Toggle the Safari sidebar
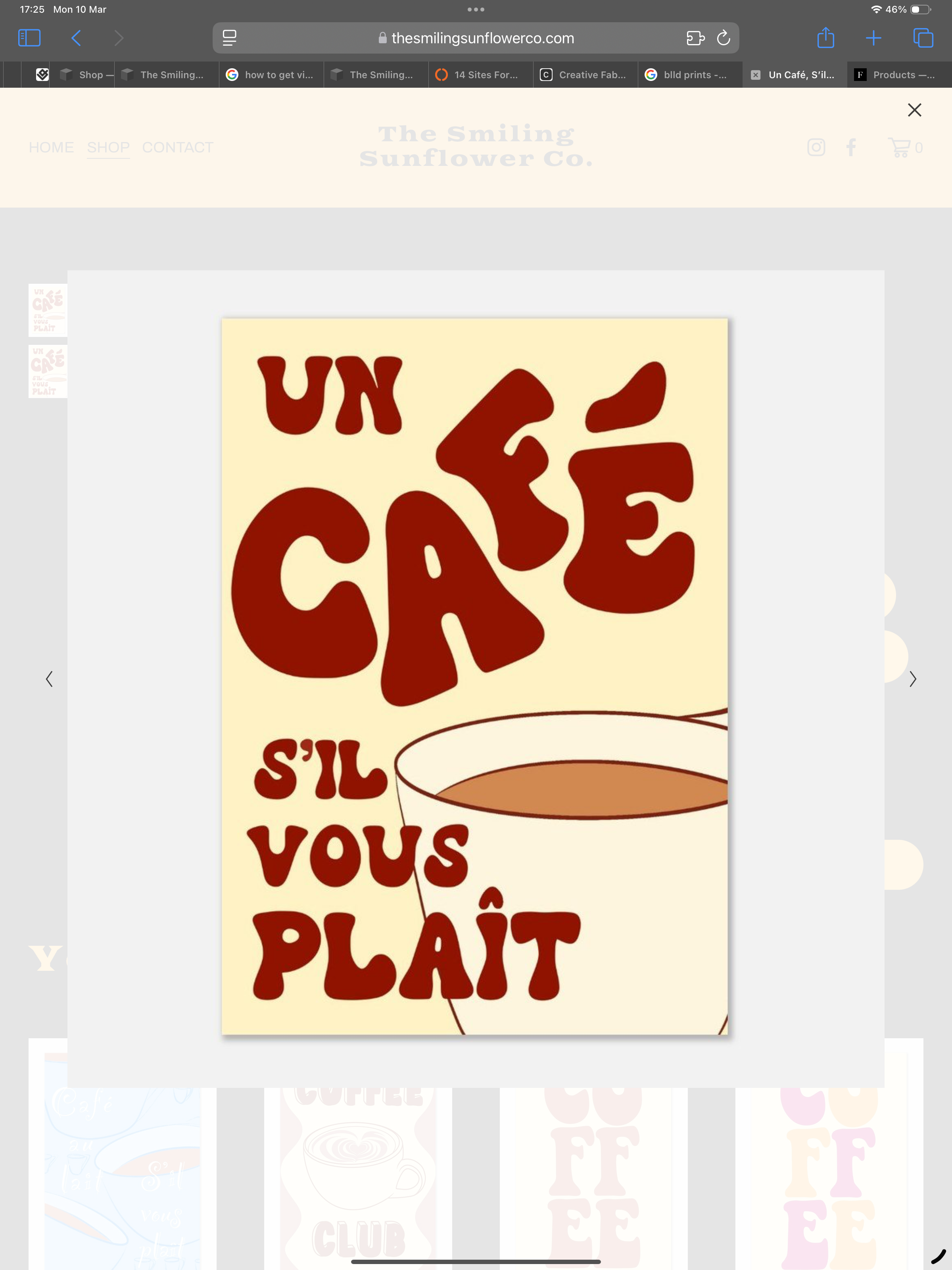Screen dimensions: 952x1270 [29, 38]
